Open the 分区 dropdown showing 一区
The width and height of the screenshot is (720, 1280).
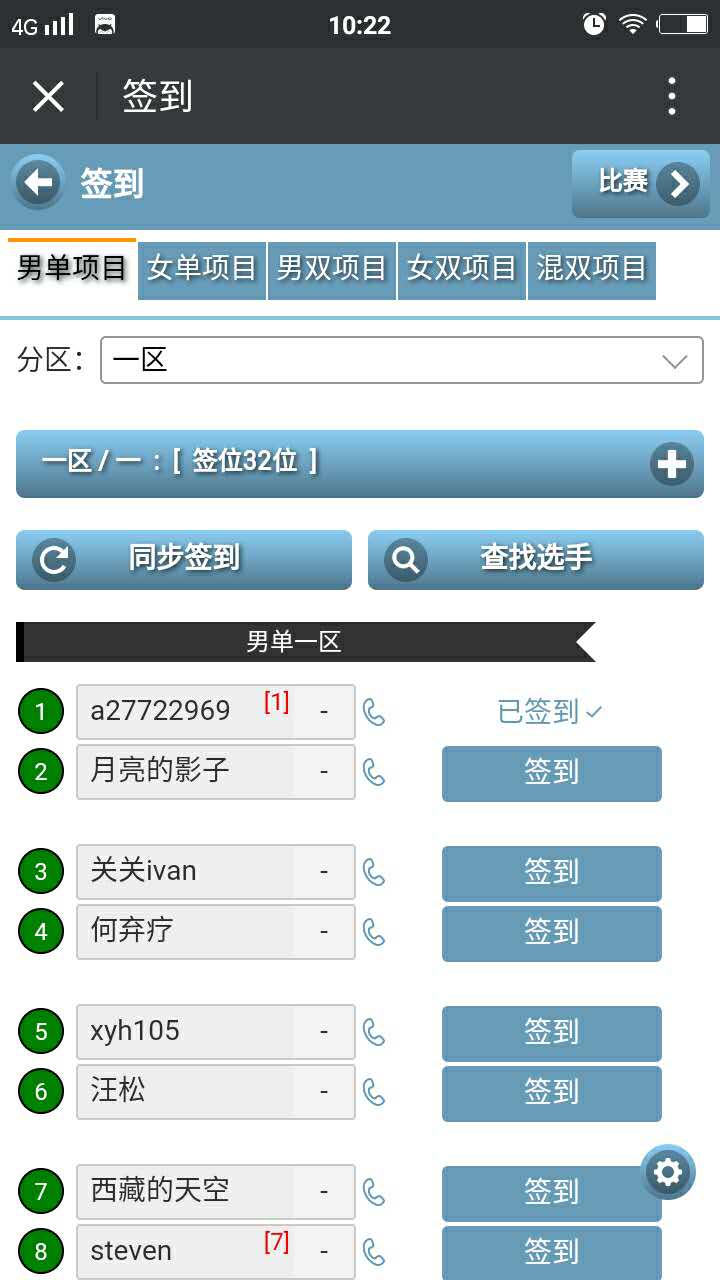[x=402, y=360]
